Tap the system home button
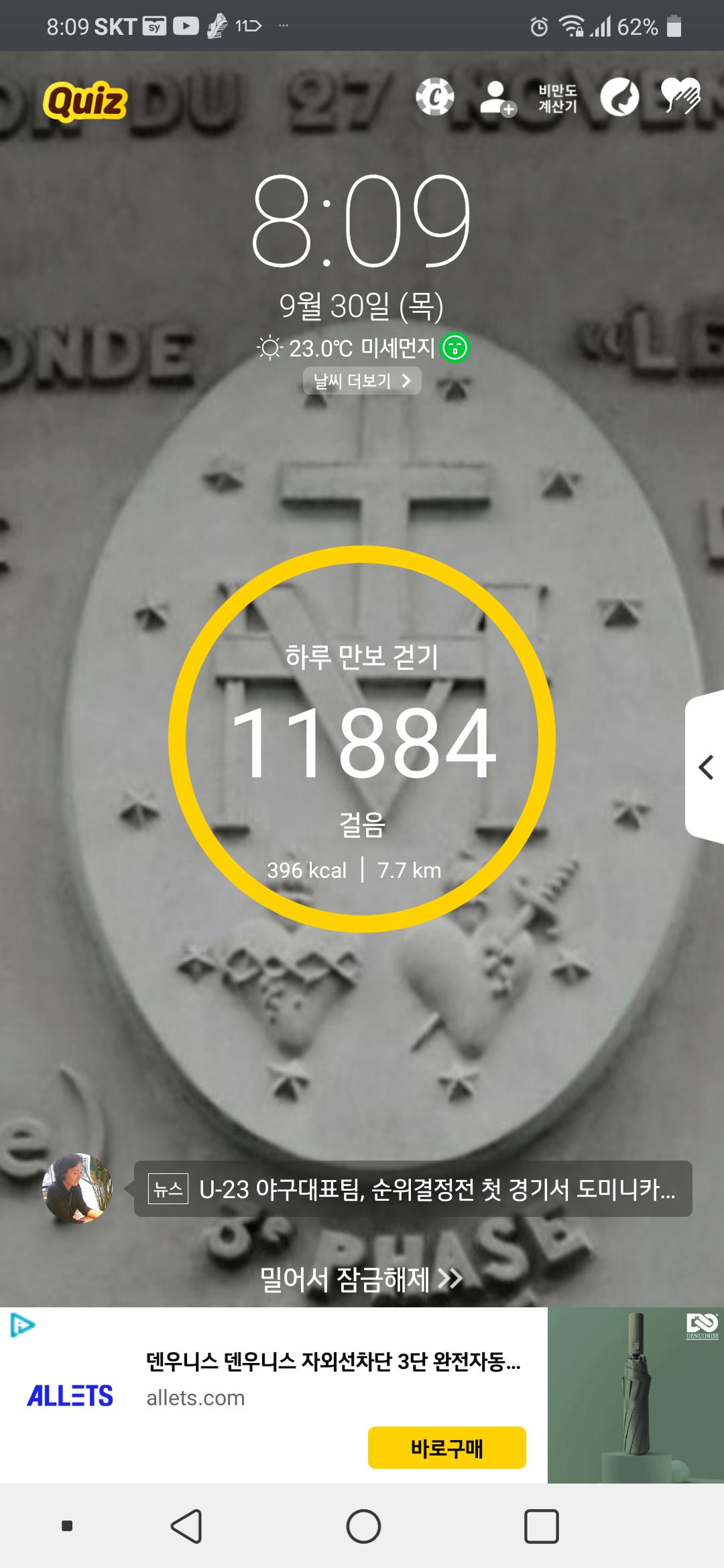 click(x=363, y=1526)
